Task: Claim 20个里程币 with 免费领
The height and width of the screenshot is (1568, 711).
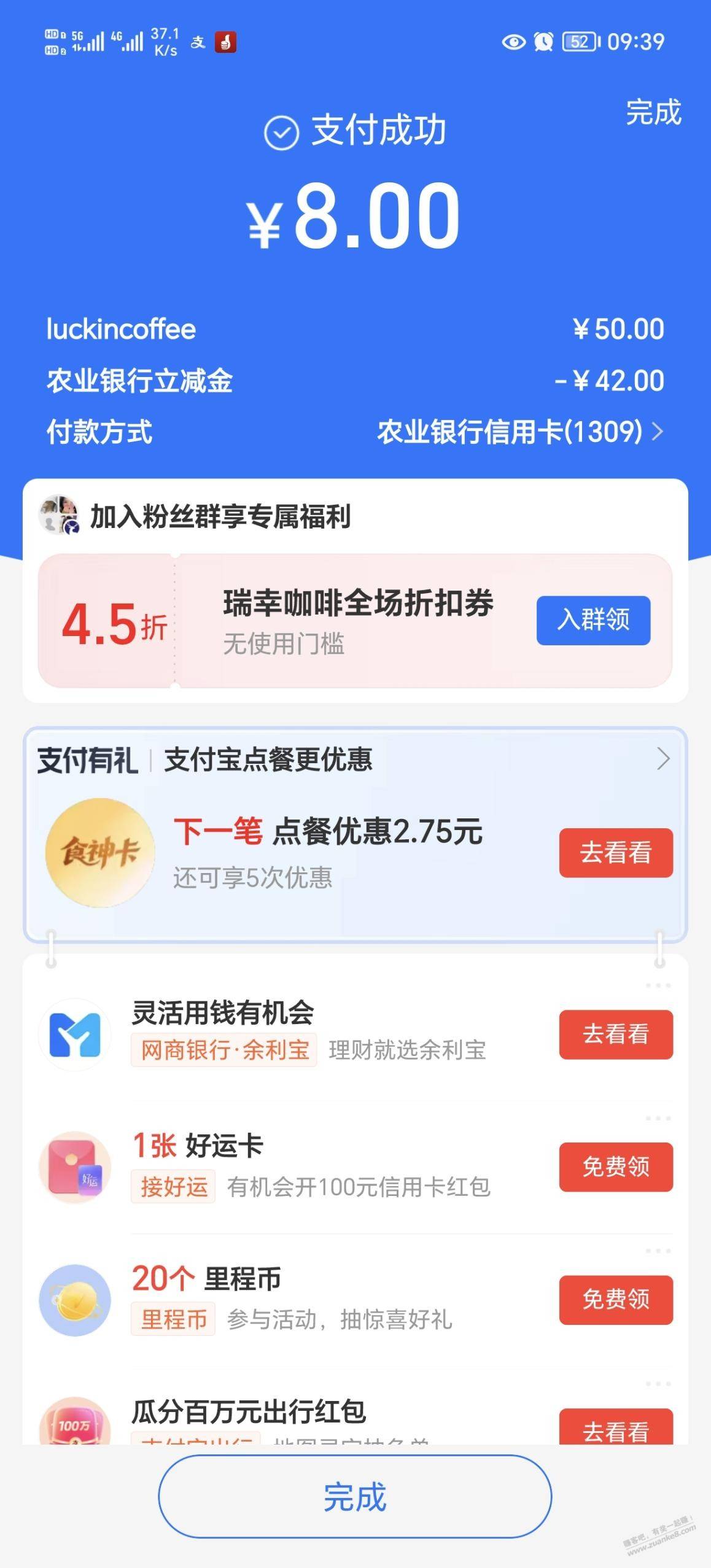Action: point(615,1300)
